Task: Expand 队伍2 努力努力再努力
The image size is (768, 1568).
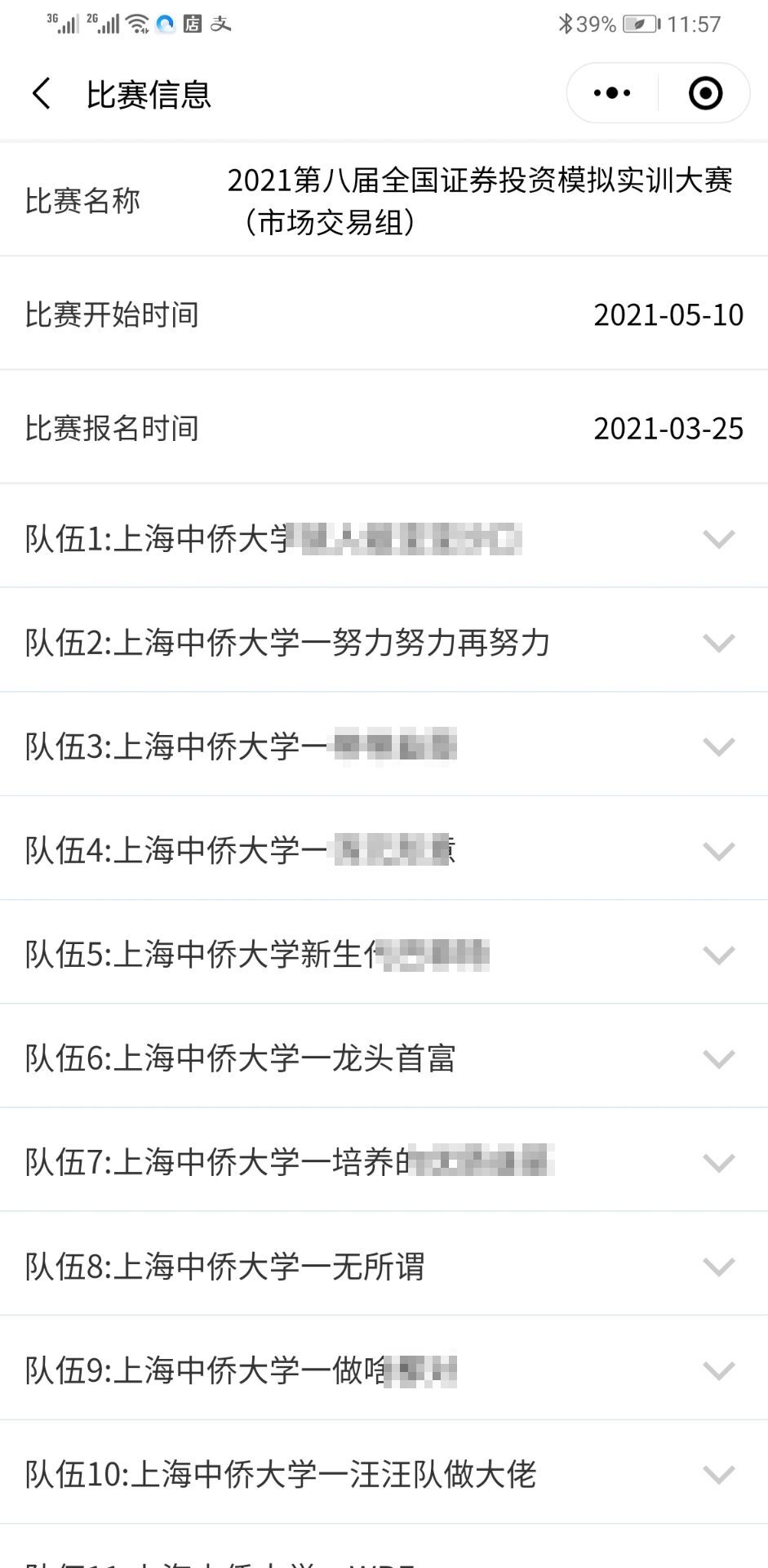Action: [718, 644]
